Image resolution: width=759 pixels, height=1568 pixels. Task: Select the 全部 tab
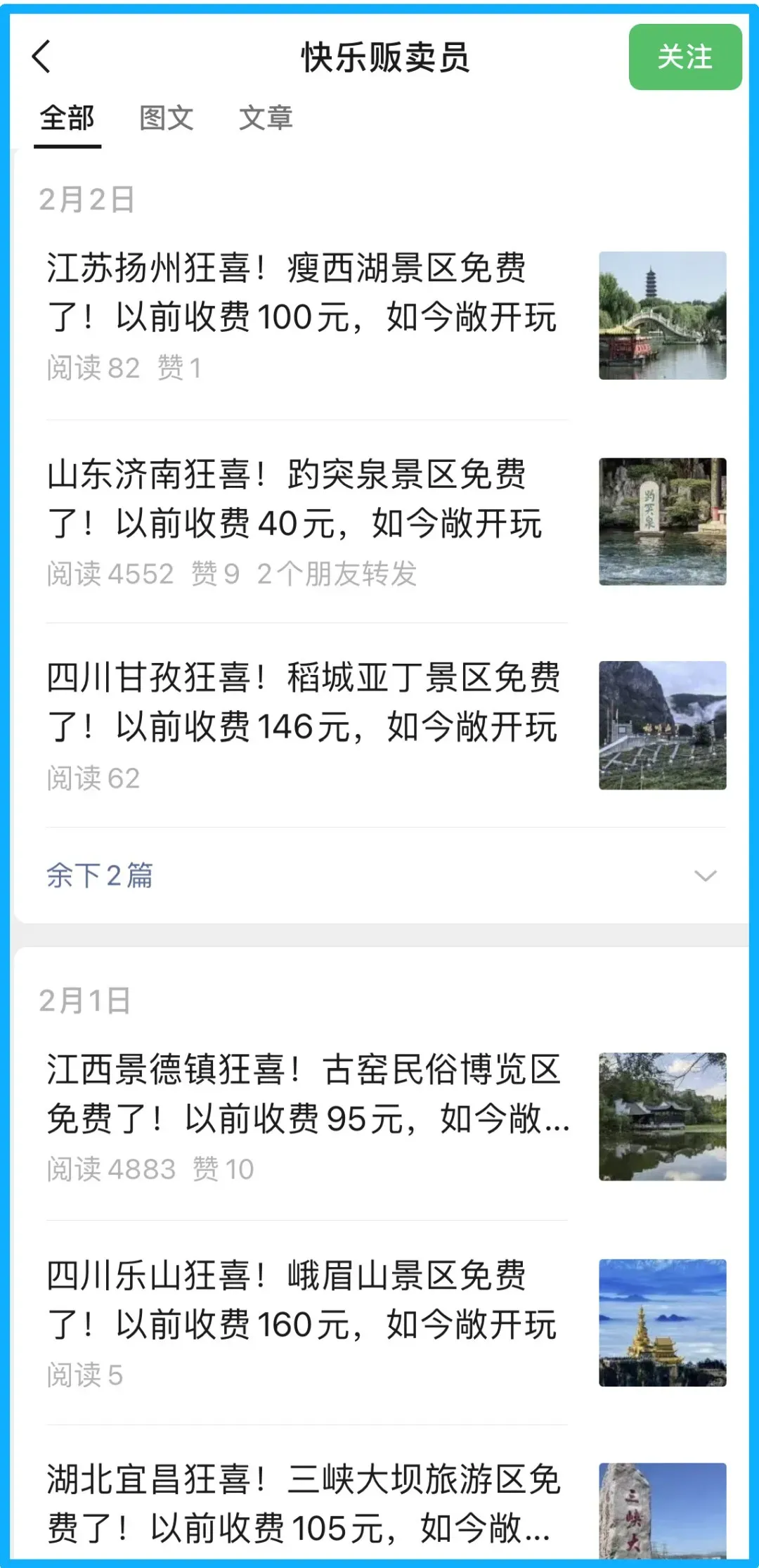[67, 118]
